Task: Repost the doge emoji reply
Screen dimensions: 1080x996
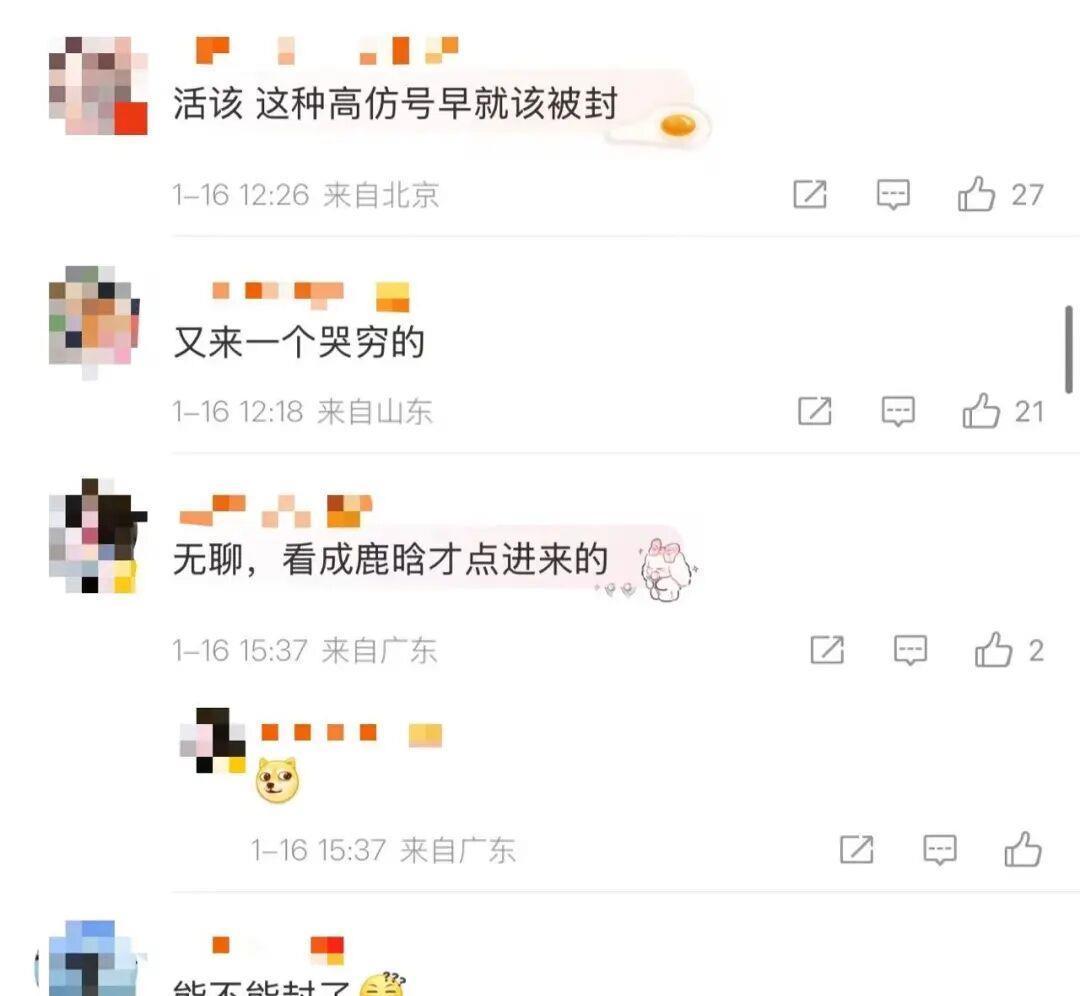Action: (857, 849)
